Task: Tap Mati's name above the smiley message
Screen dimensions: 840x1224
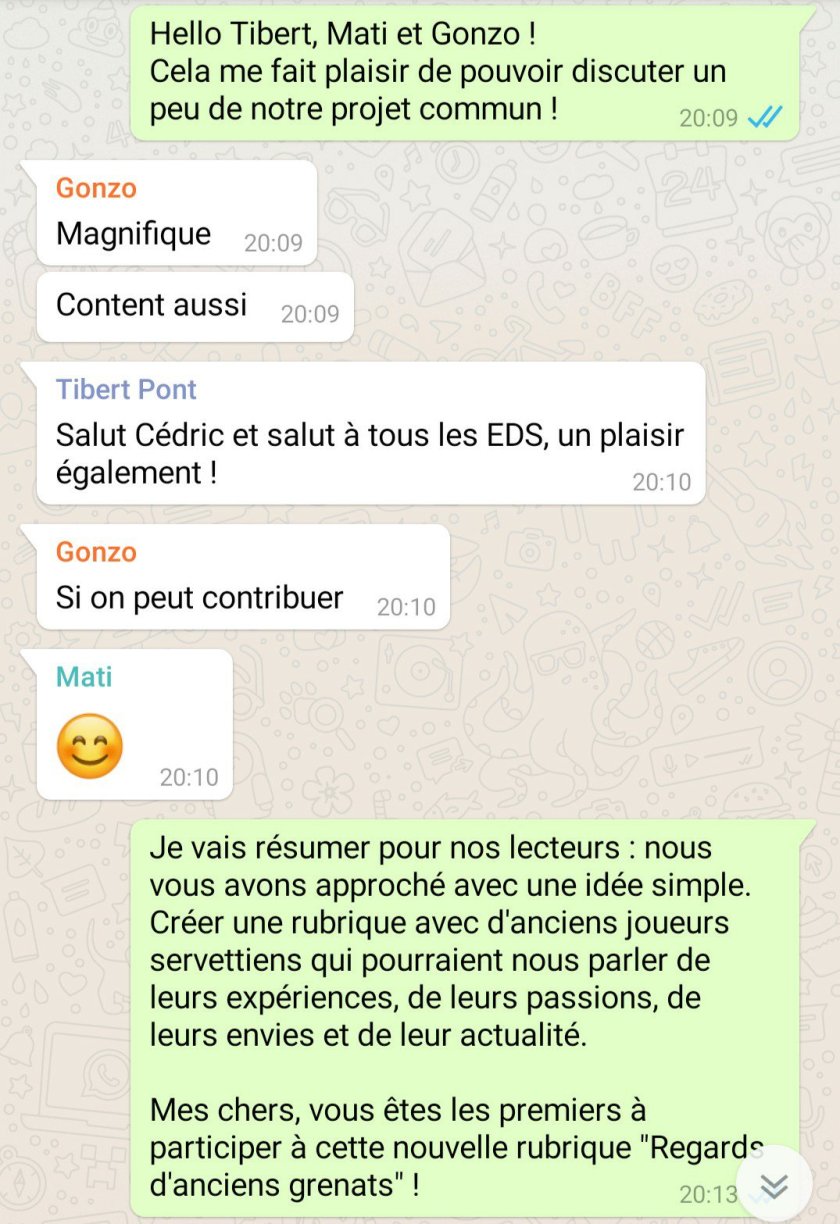Action: (84, 677)
